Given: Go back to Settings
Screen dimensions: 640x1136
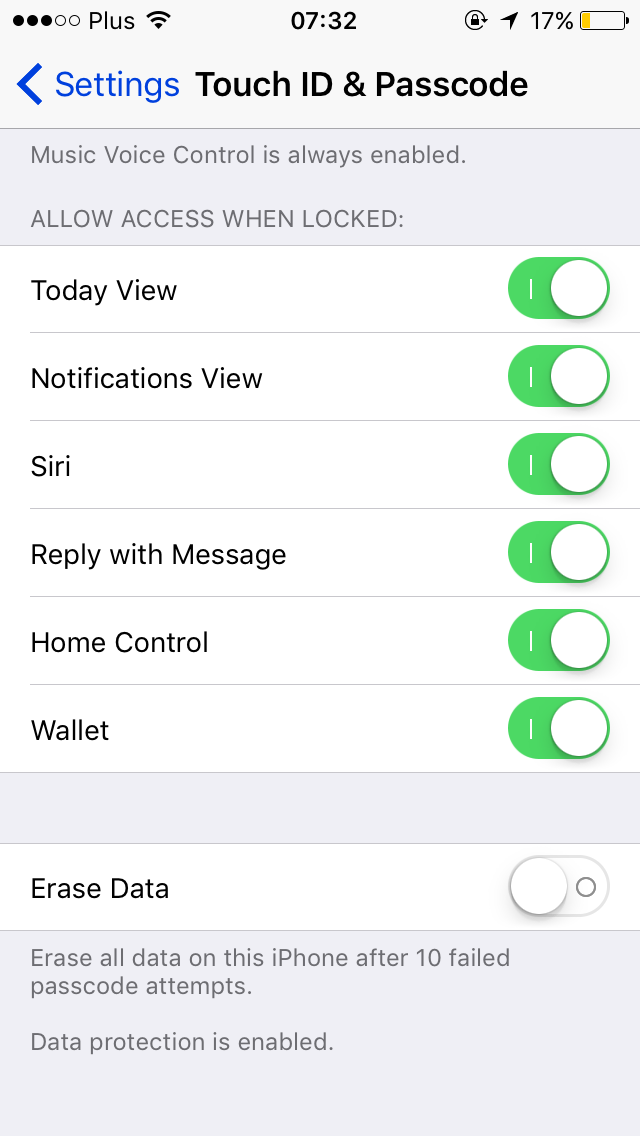Looking at the screenshot, I should pyautogui.click(x=98, y=85).
